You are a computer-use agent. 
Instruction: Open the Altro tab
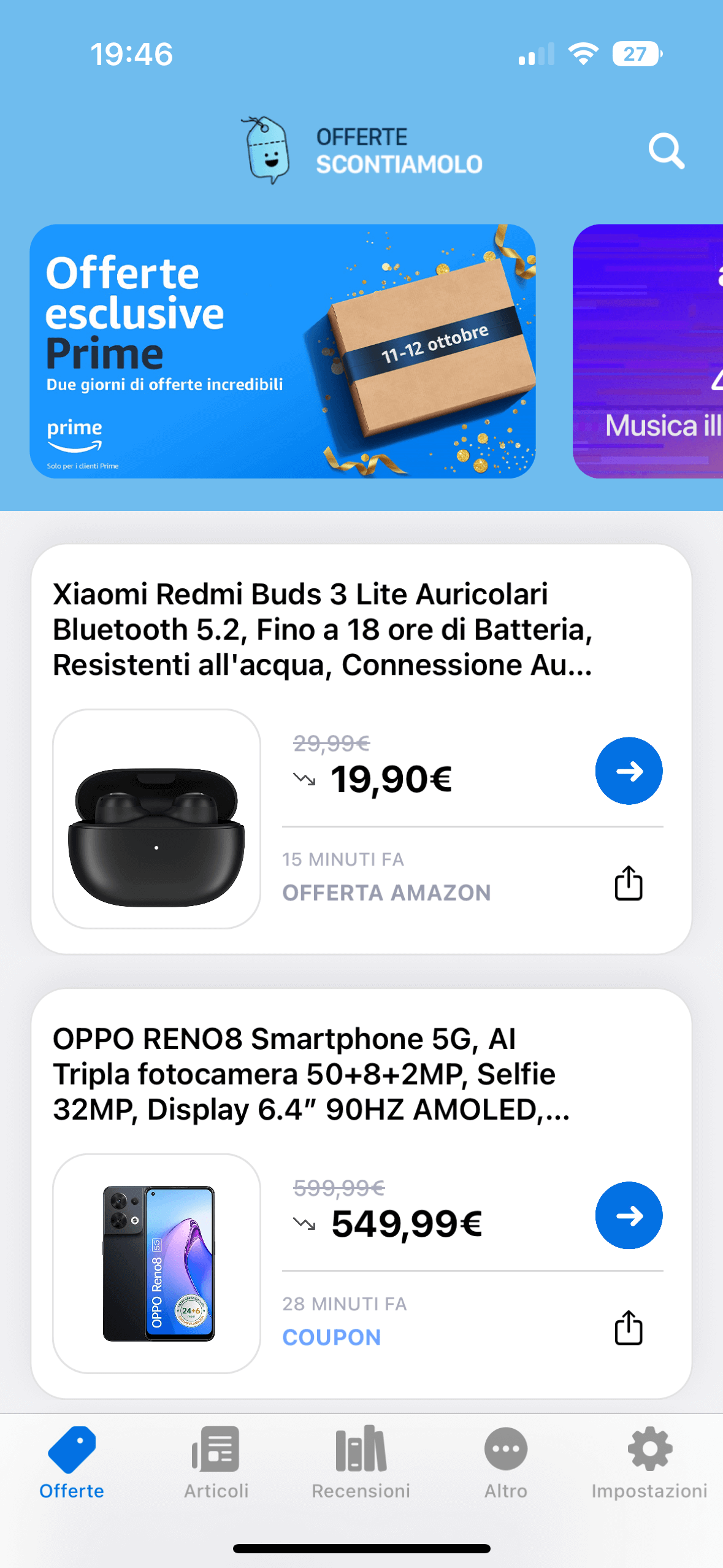point(505,1462)
